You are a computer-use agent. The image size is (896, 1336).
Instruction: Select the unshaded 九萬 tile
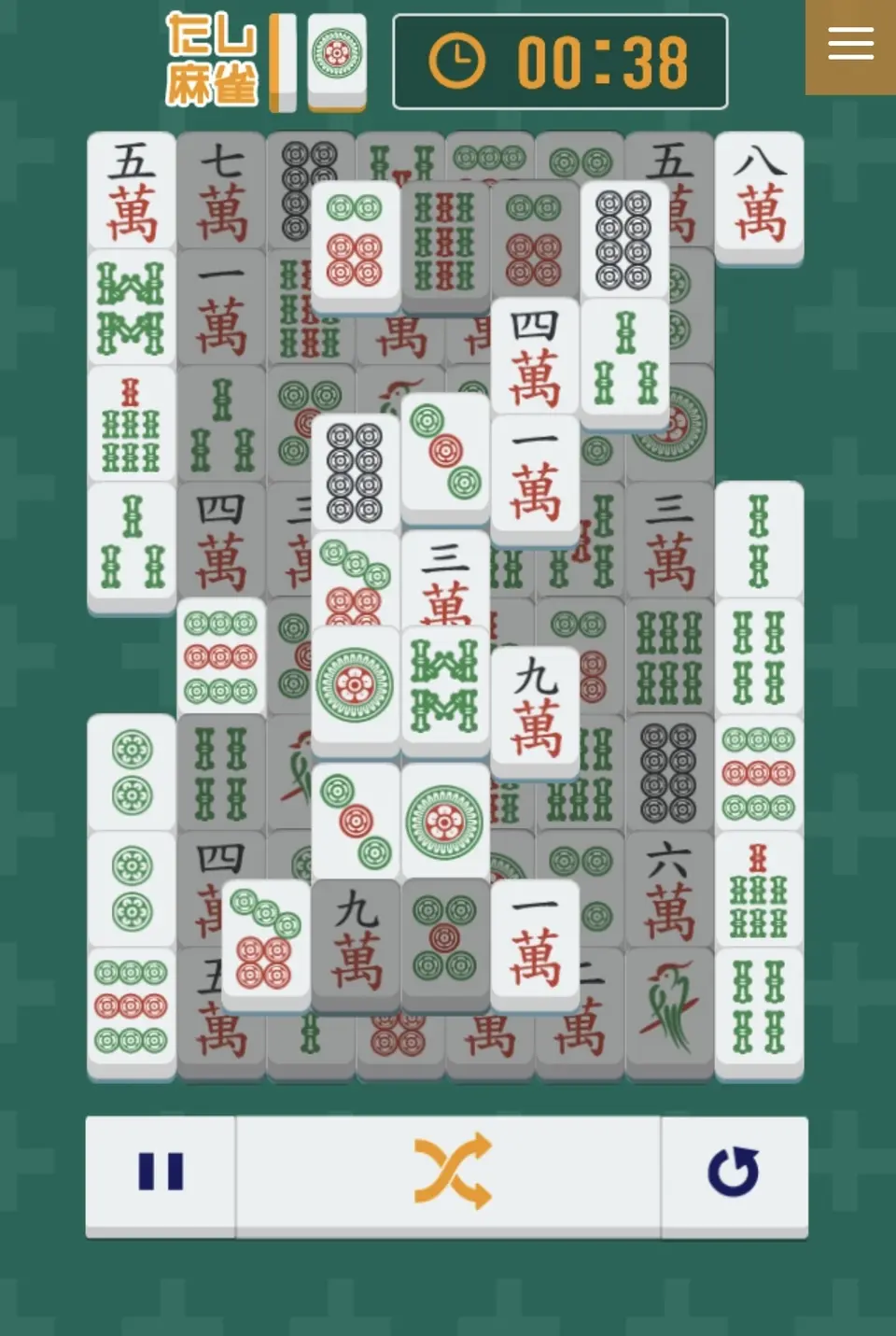[535, 710]
